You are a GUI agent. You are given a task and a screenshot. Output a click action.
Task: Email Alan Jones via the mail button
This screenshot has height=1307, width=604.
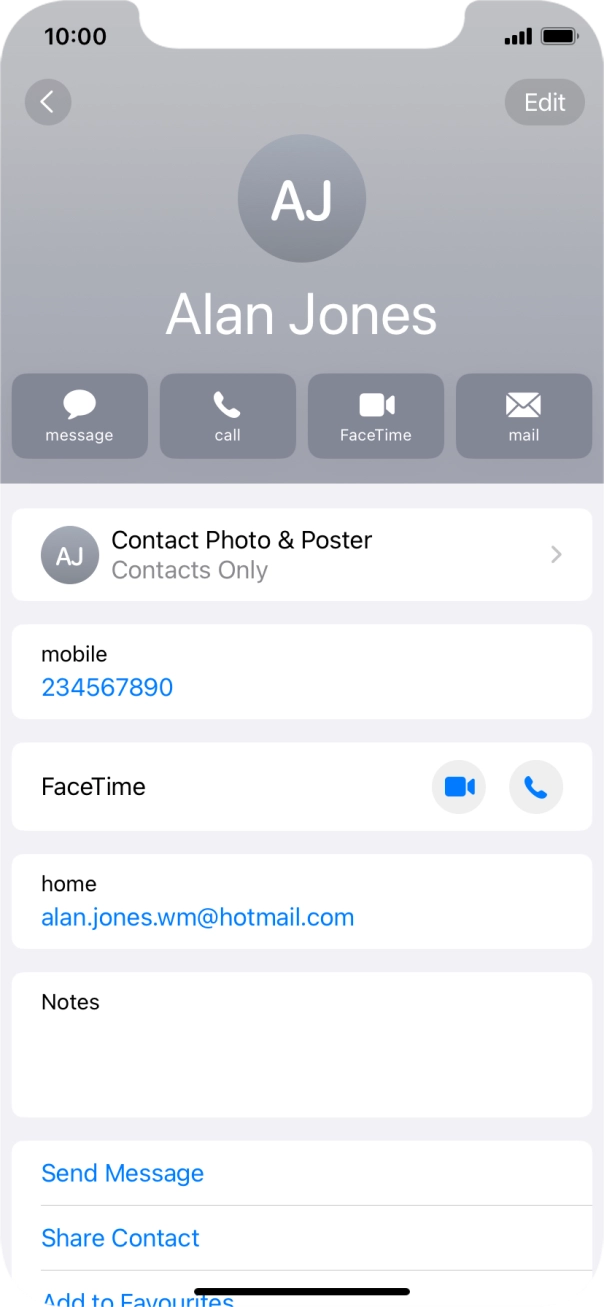523,416
